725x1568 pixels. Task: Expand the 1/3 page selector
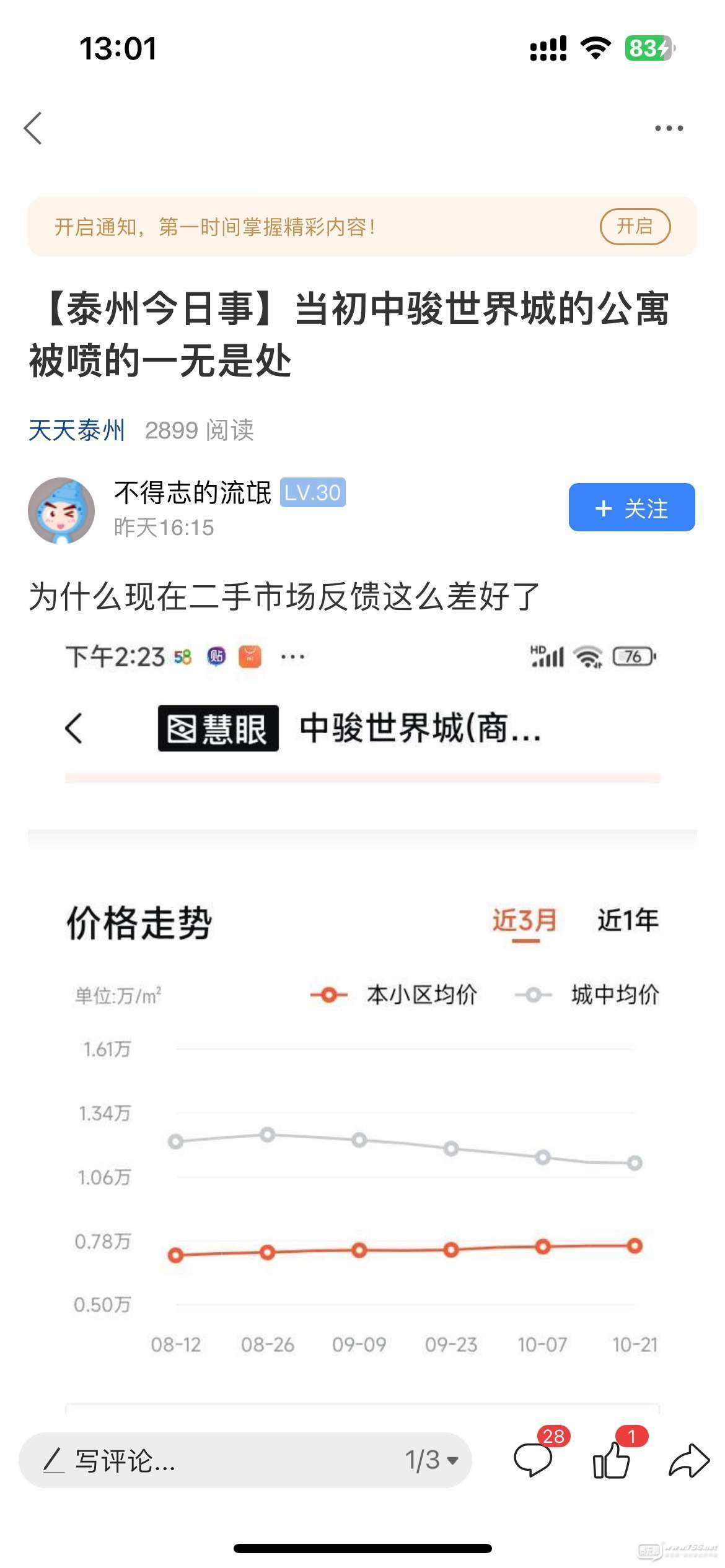pos(432,1460)
